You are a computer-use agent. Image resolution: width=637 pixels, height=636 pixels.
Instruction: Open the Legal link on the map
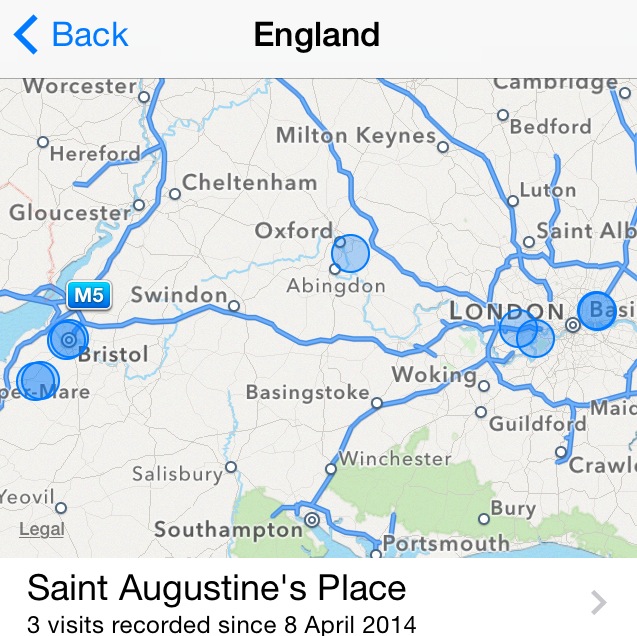click(42, 530)
